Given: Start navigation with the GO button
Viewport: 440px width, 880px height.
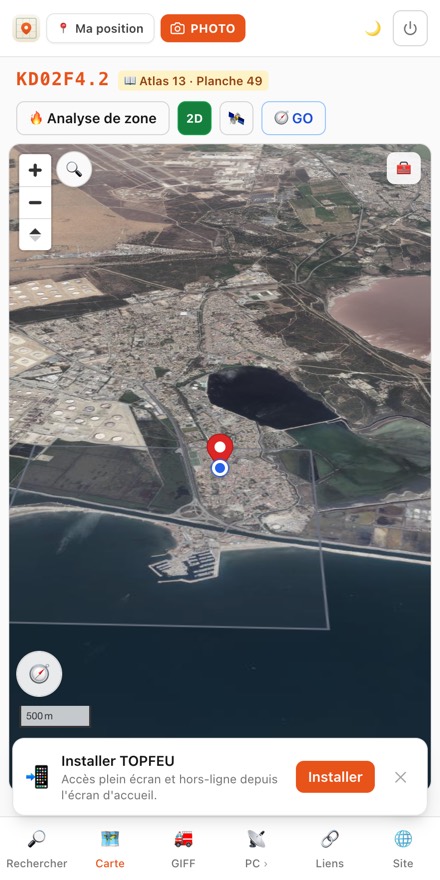Looking at the screenshot, I should [294, 118].
